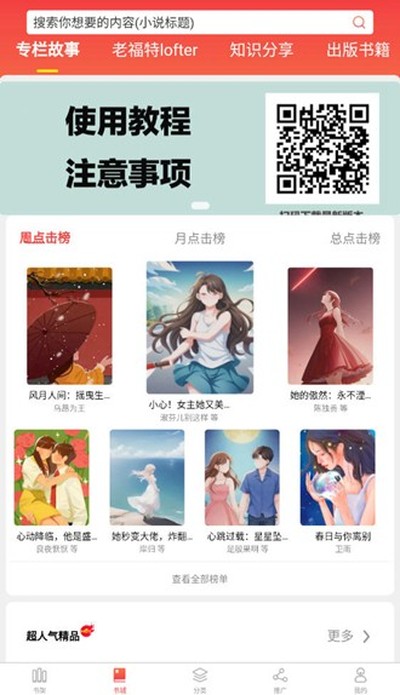Switch to the 知识分享 tab
Image resolution: width=400 pixels, height=695 pixels.
click(261, 49)
